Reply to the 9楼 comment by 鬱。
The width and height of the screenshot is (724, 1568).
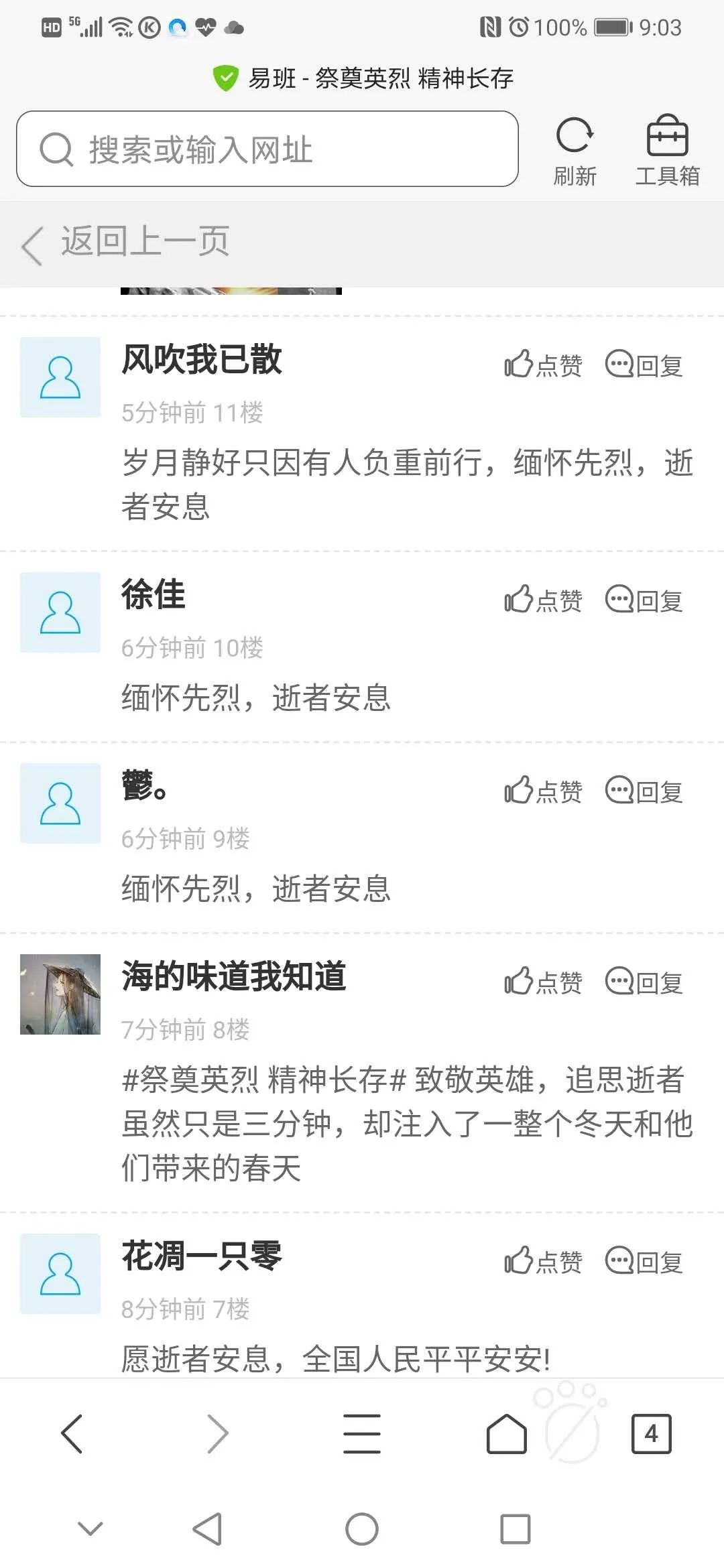coord(644,791)
